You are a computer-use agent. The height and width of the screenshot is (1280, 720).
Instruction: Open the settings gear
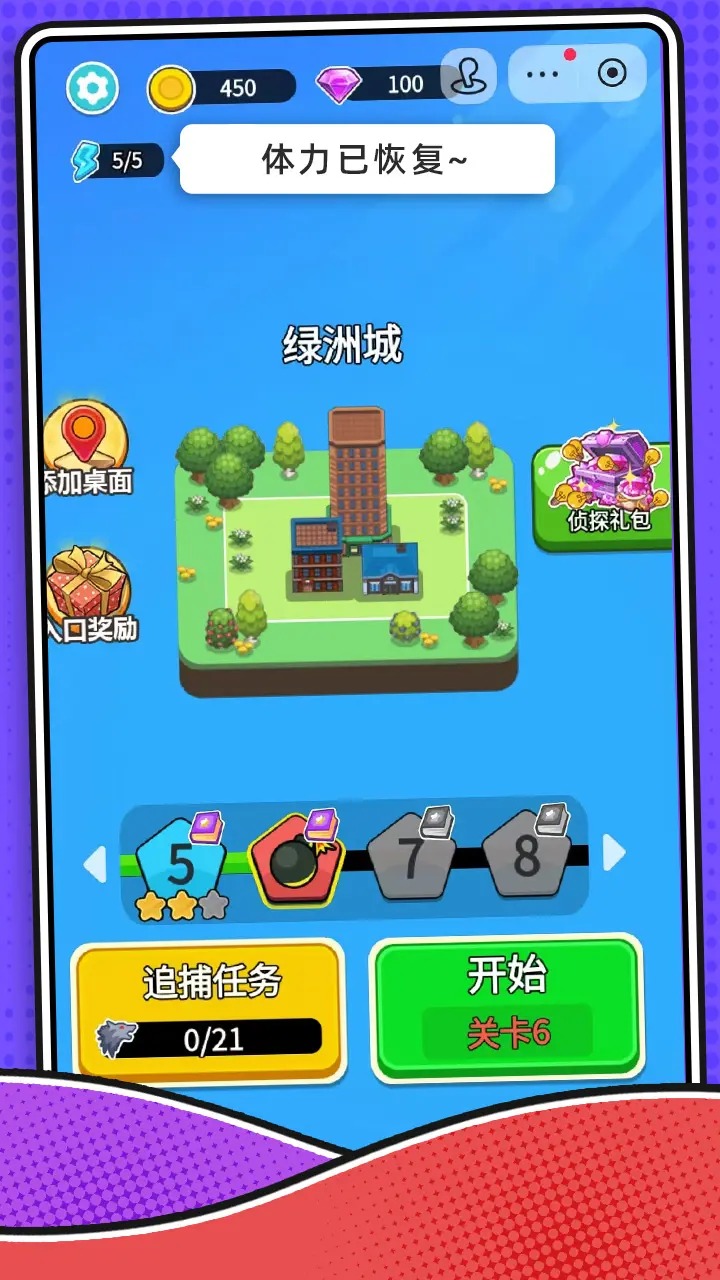tap(92, 89)
